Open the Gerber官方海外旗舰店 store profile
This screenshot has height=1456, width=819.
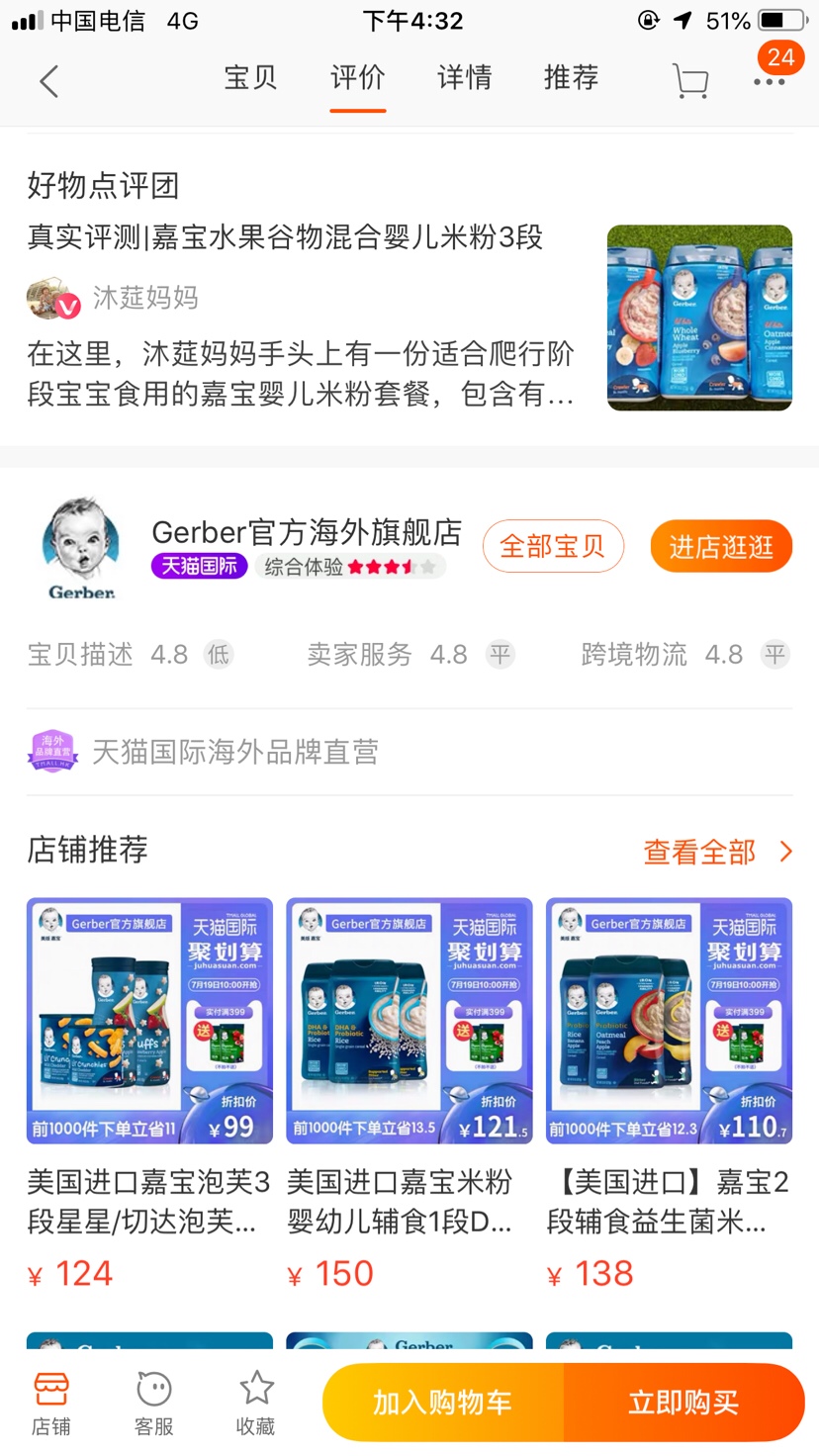coord(307,532)
